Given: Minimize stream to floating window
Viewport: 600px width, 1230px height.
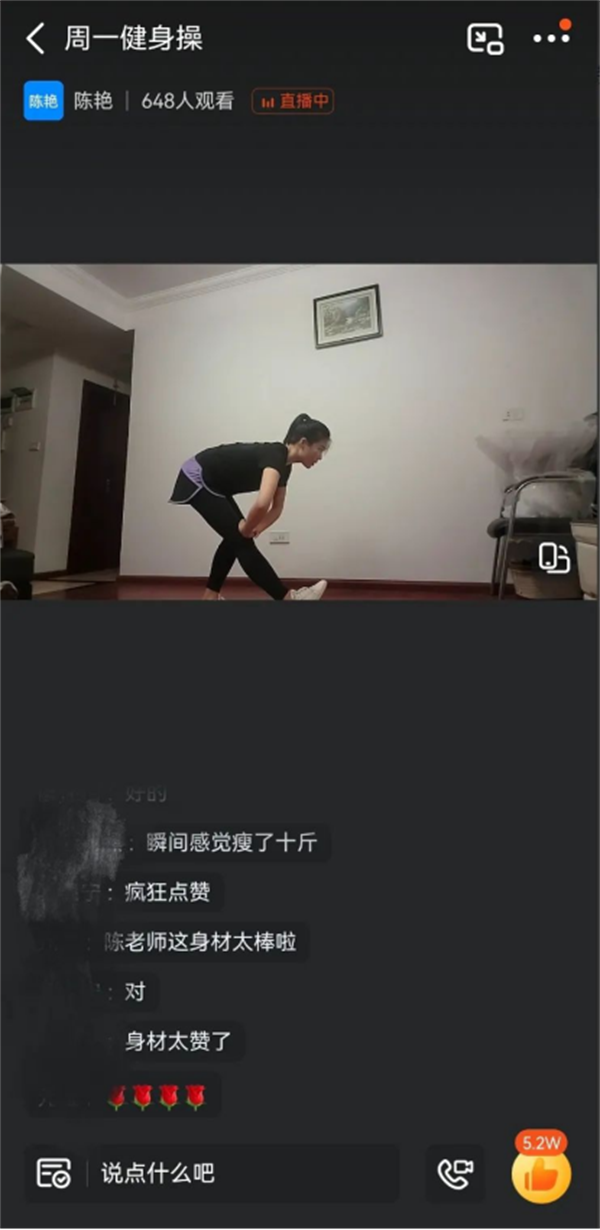Looking at the screenshot, I should coord(485,39).
